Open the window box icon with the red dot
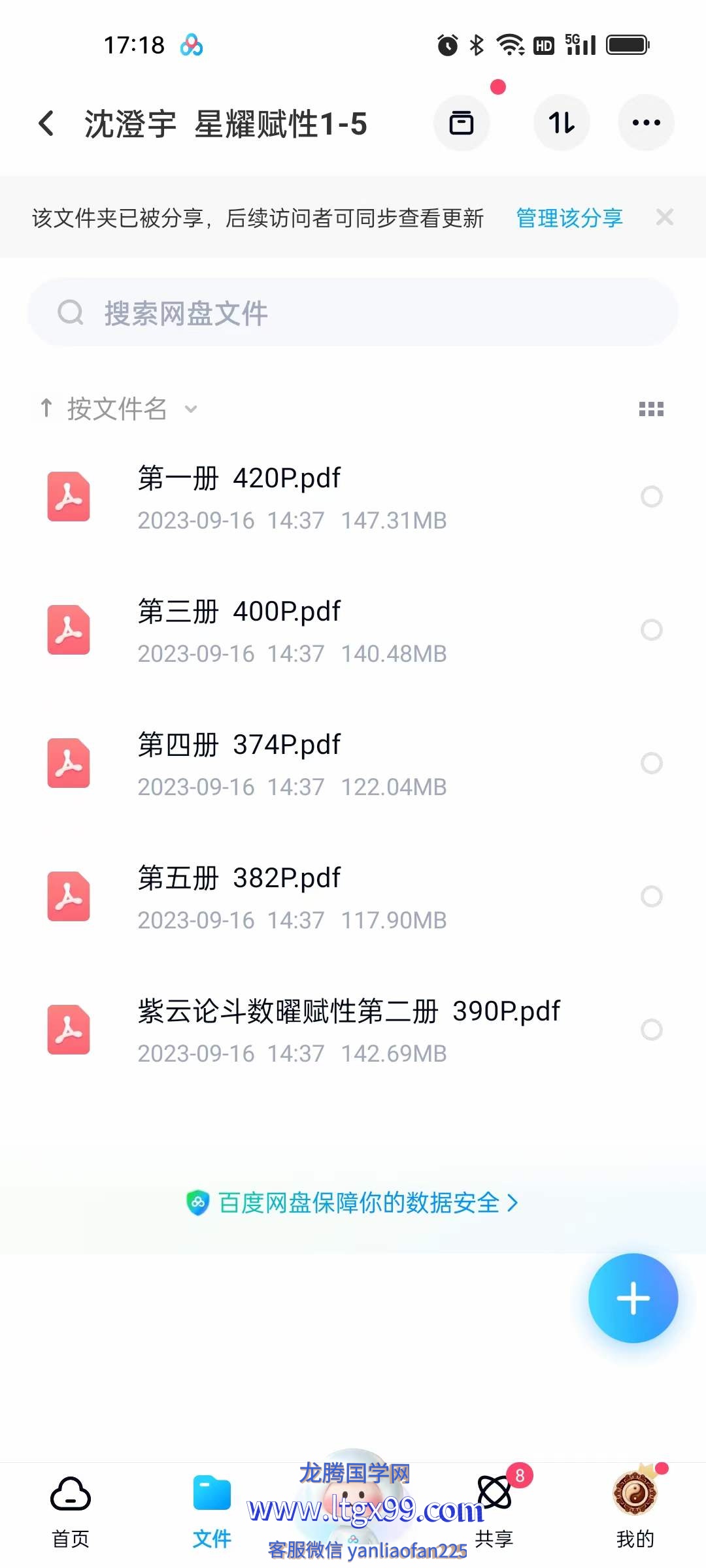Screen dimensions: 706x1568 [x=462, y=123]
